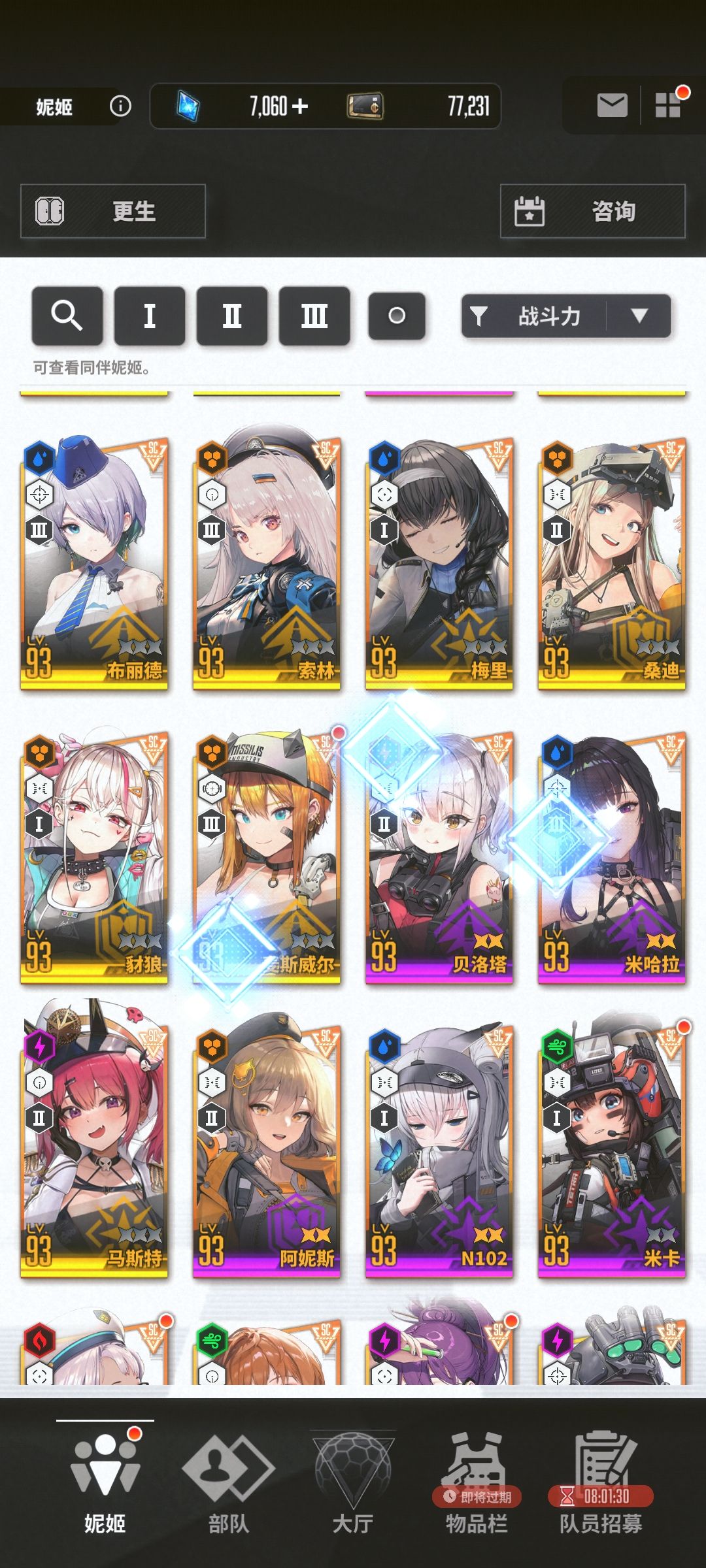Open the 物品栏 tab
The height and width of the screenshot is (1568, 706).
(477, 1483)
